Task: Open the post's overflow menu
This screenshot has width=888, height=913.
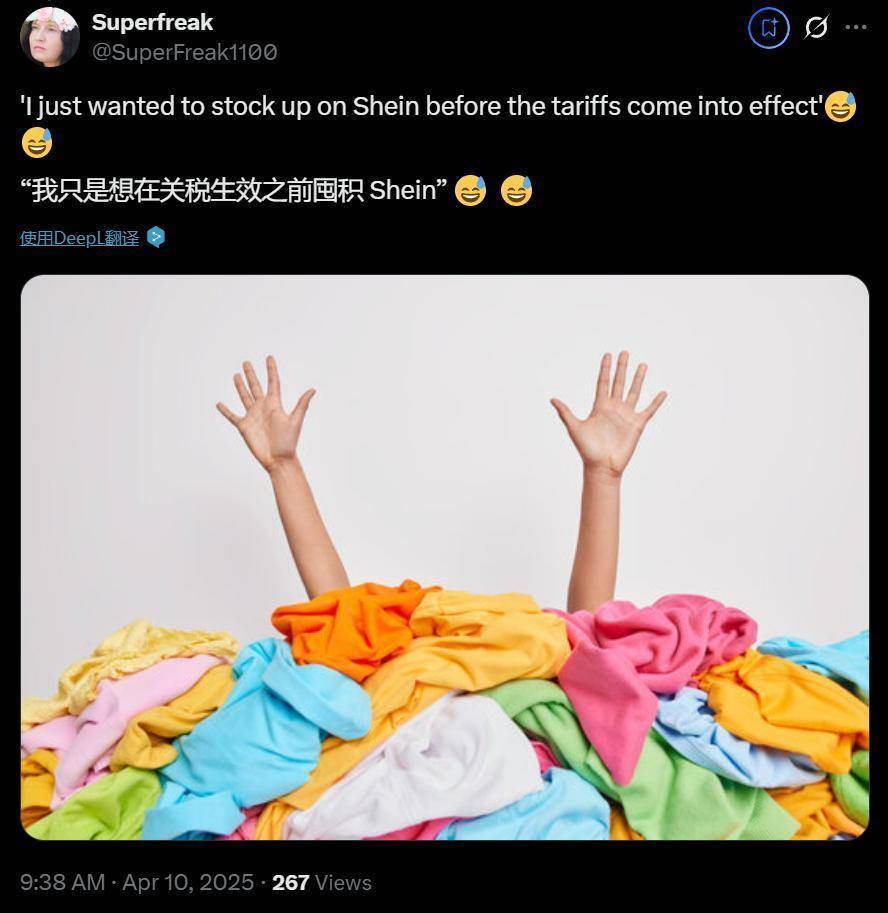Action: pos(856,28)
